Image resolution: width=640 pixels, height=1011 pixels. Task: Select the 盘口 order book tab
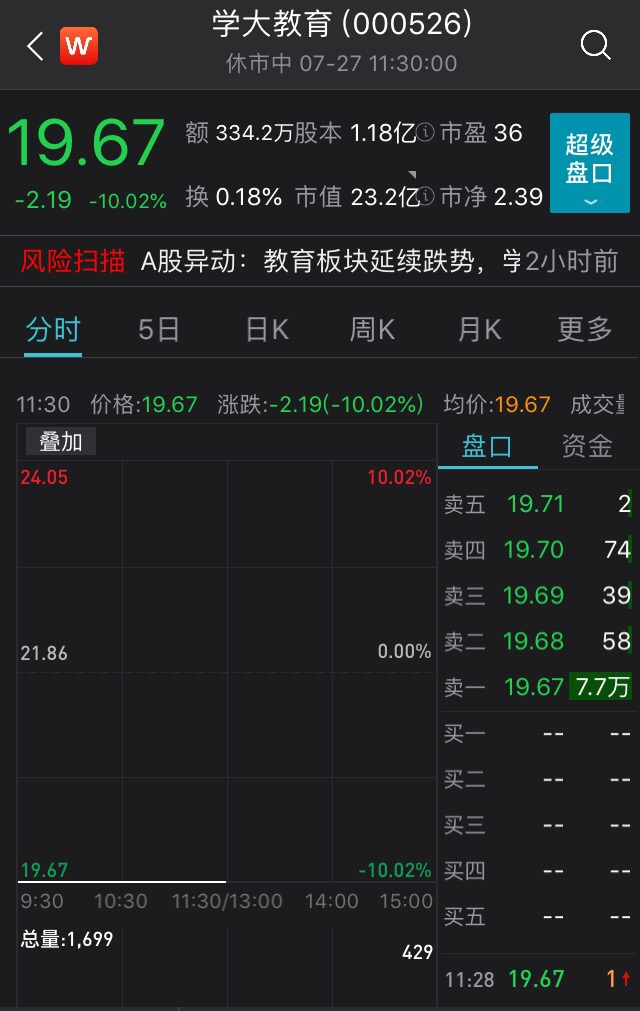click(x=487, y=447)
